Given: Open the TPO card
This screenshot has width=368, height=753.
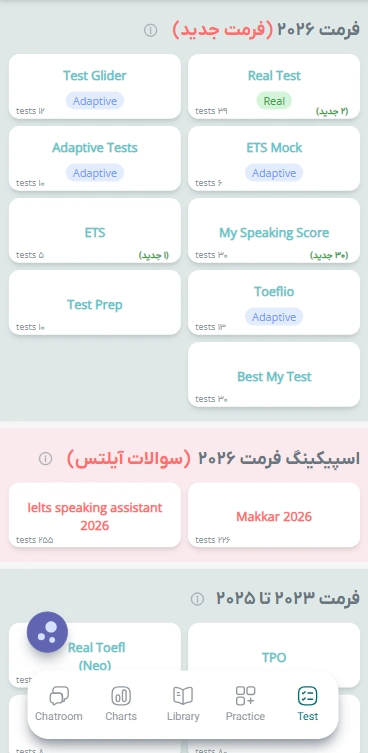Looking at the screenshot, I should [274, 655].
